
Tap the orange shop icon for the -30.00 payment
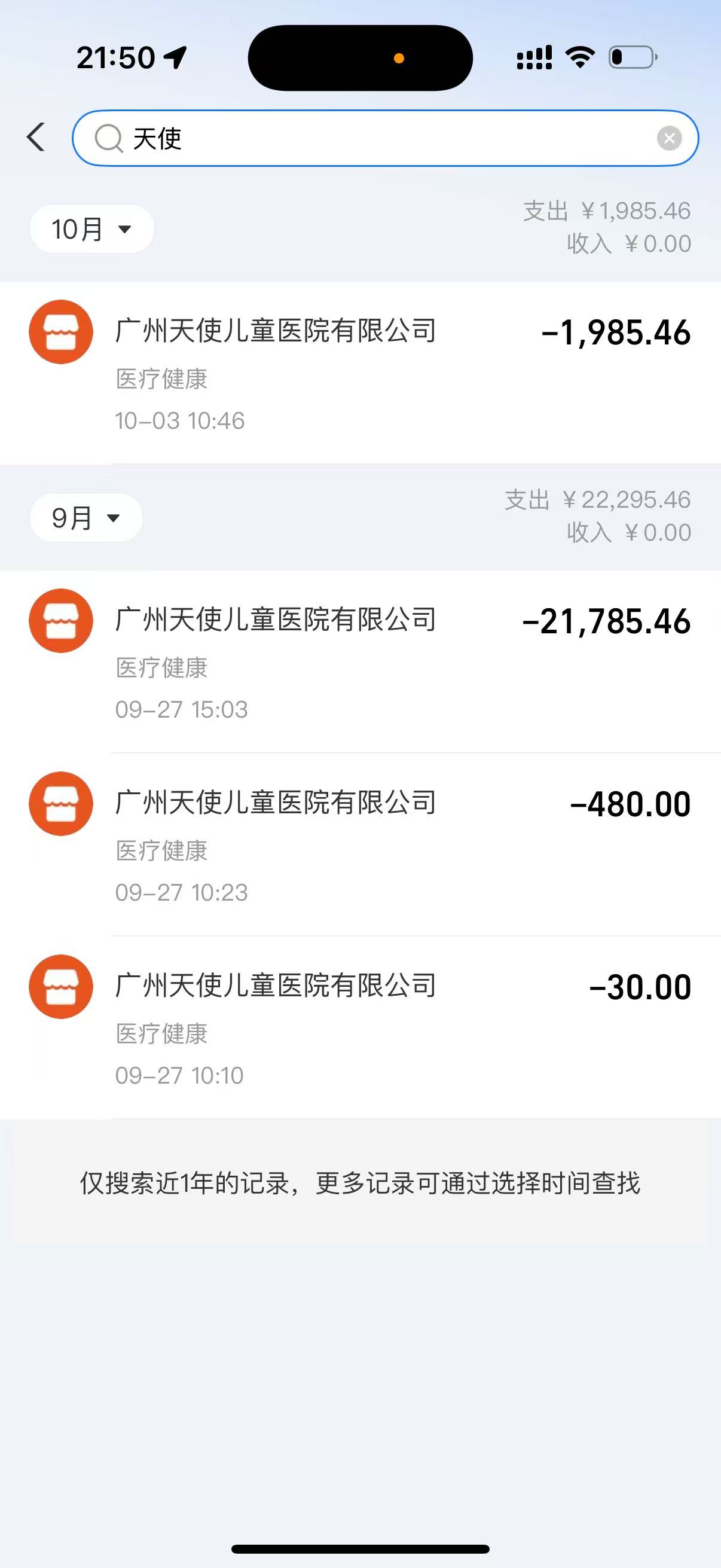(x=60, y=986)
